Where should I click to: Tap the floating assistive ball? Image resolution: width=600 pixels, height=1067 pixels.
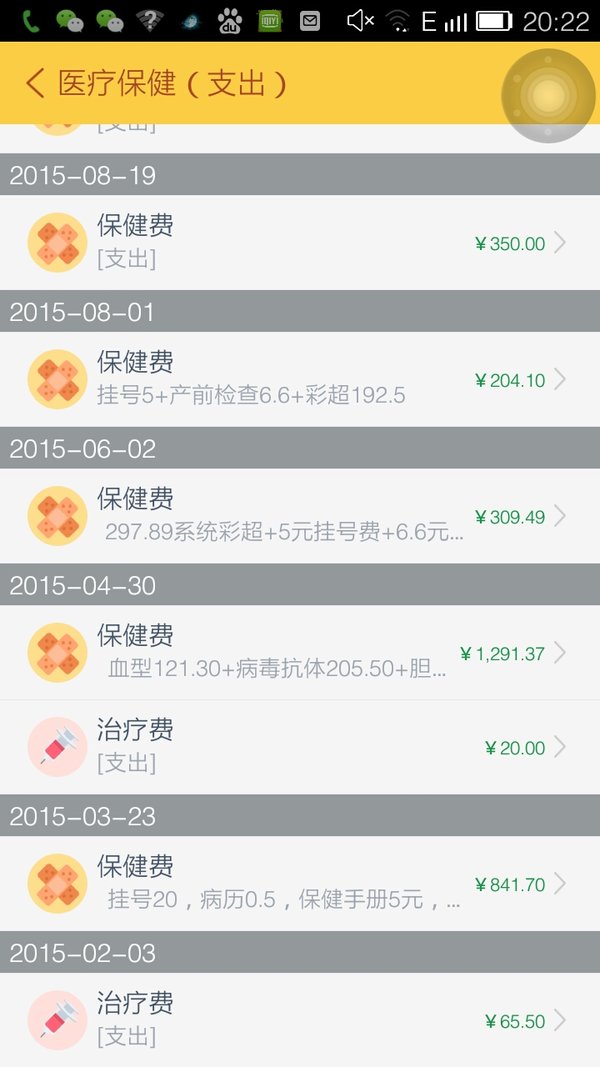point(548,95)
